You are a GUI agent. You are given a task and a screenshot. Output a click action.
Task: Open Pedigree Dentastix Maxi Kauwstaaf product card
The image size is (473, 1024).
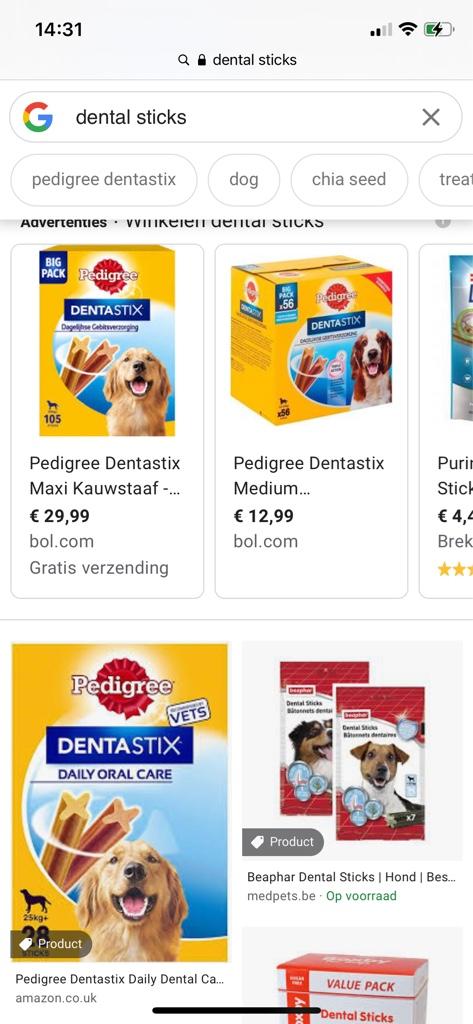(x=107, y=421)
